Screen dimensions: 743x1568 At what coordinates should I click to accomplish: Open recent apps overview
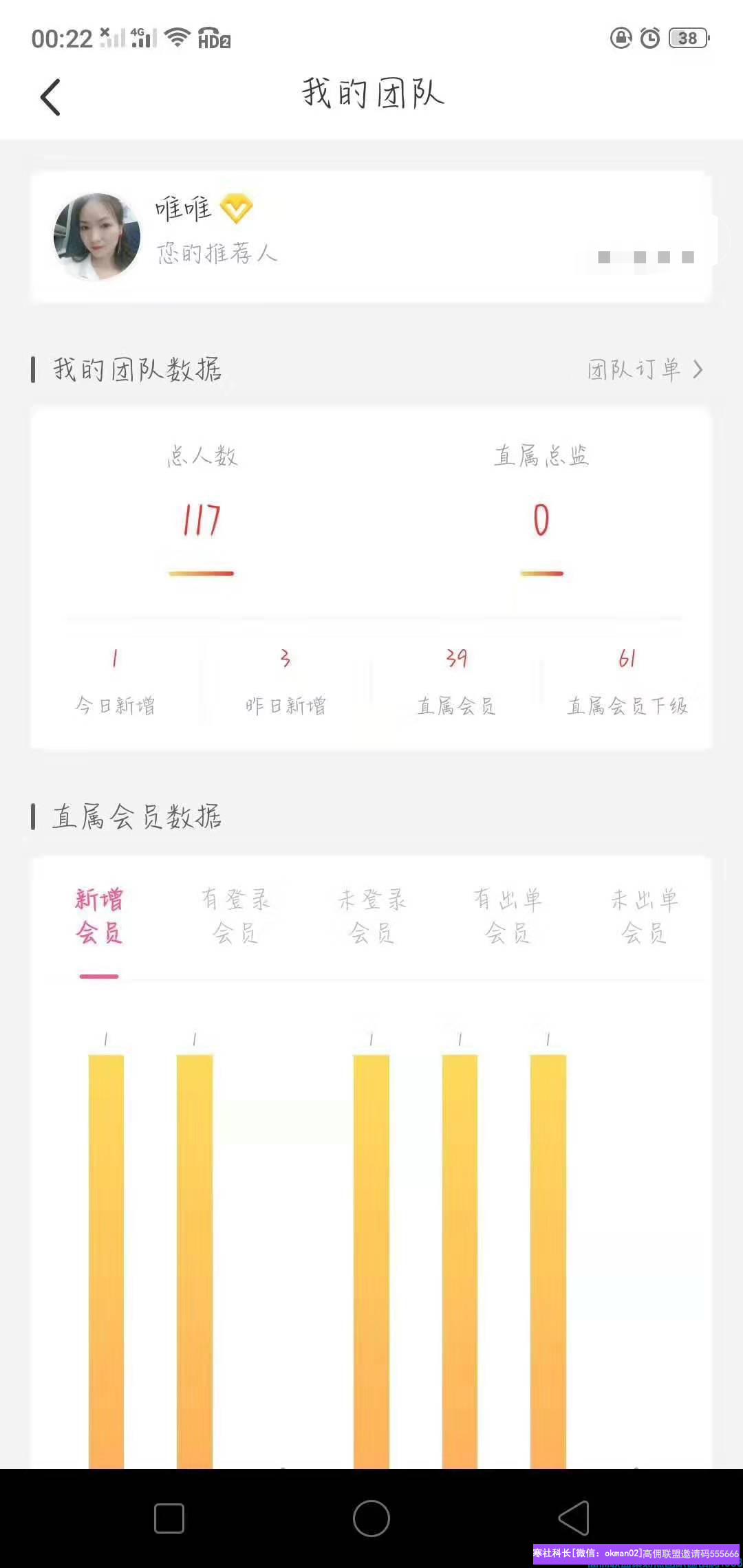pyautogui.click(x=169, y=1518)
